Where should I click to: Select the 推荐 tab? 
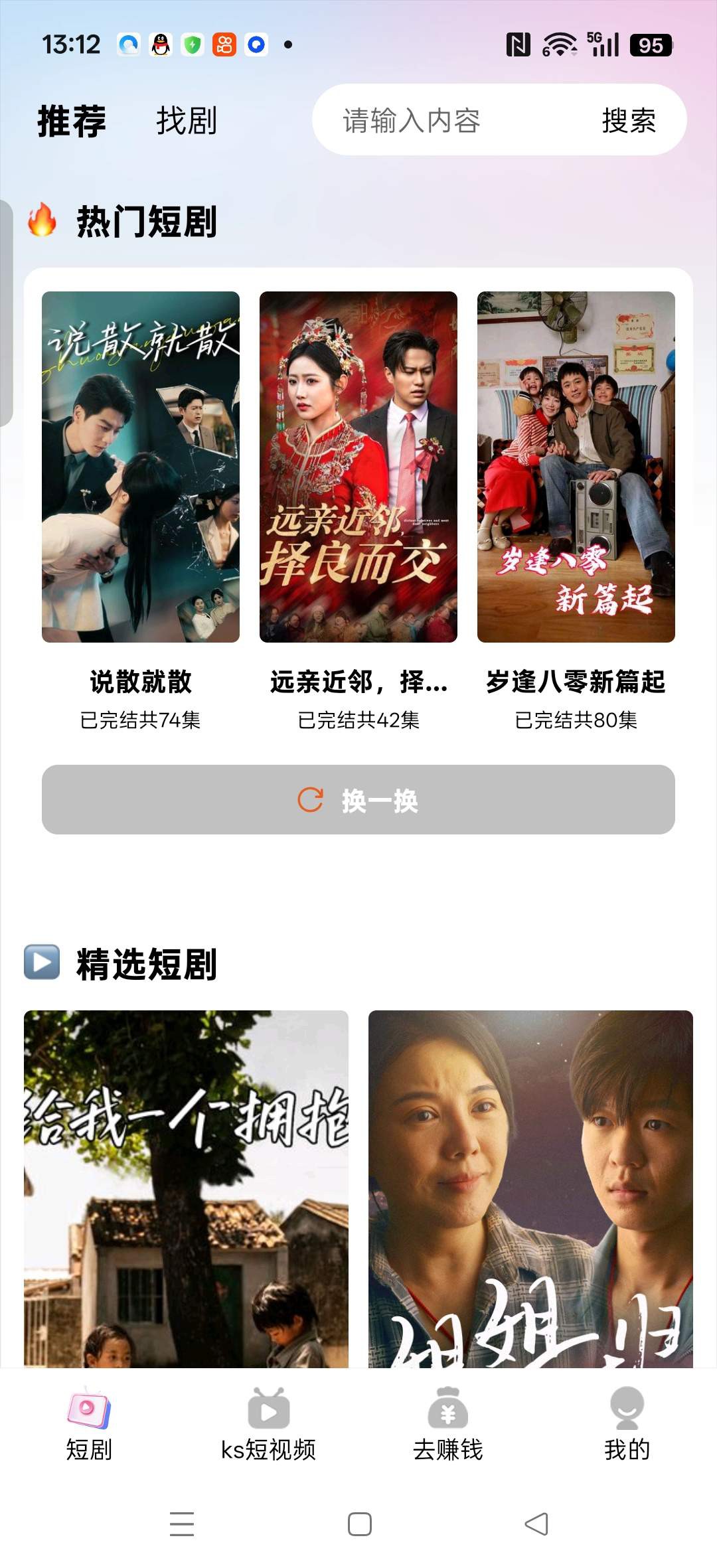(x=72, y=121)
